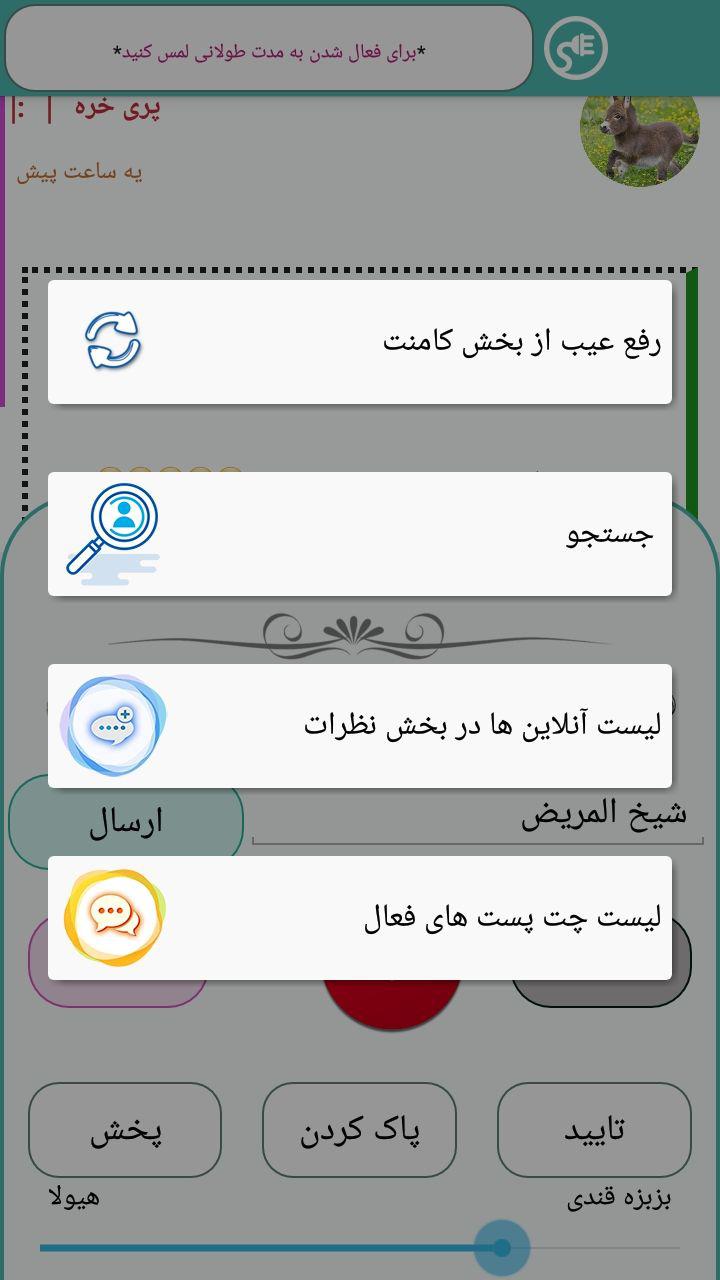Tap the شیخ المریض name field

point(480,817)
